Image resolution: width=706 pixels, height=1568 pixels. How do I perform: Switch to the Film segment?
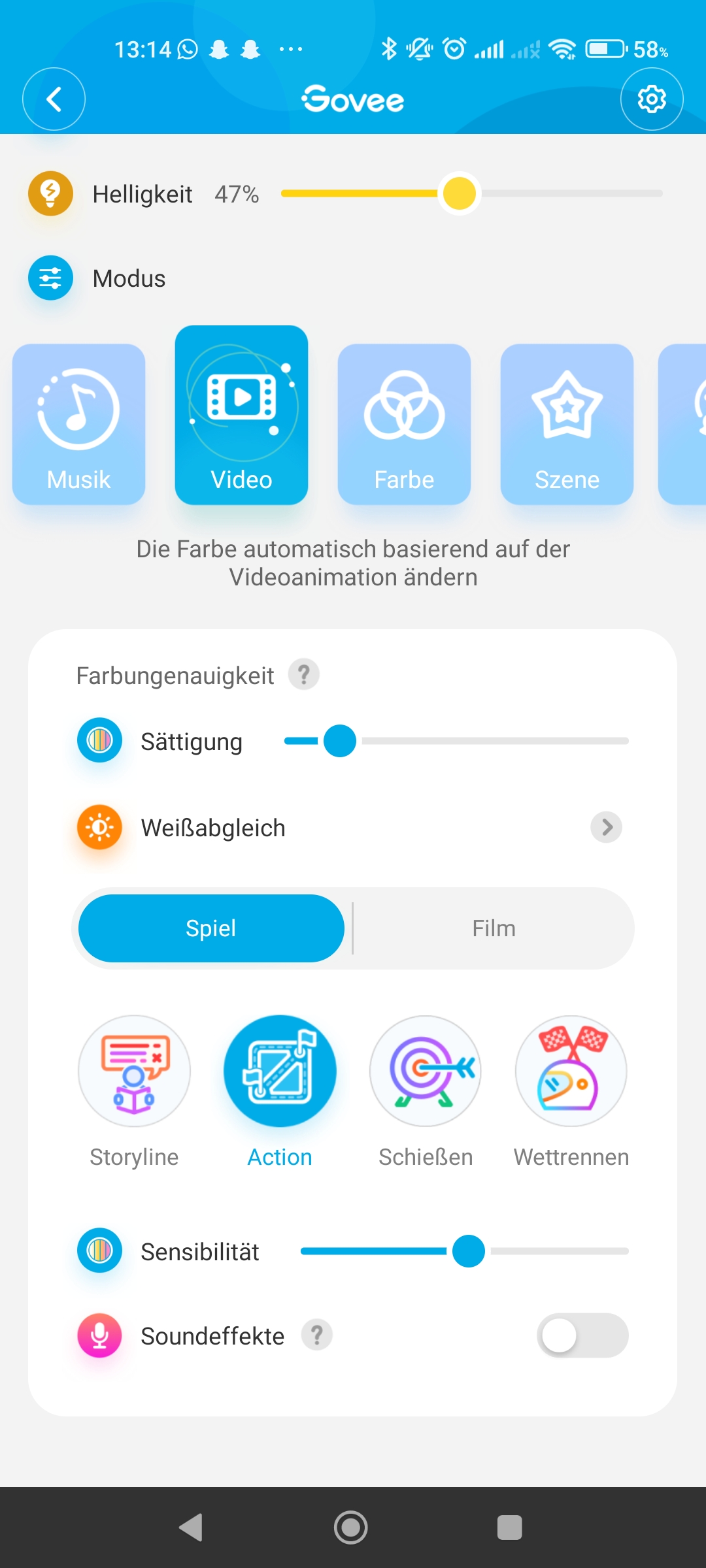(494, 928)
